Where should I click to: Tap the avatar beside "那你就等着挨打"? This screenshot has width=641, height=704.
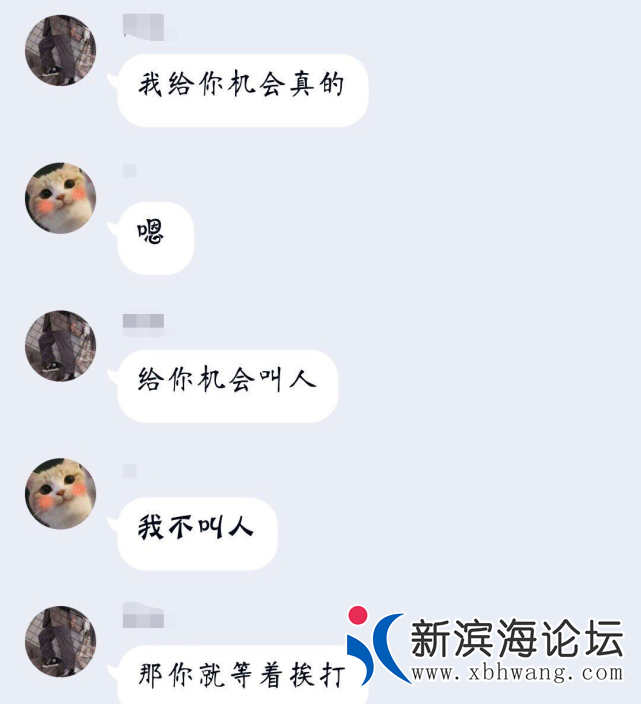[61, 641]
